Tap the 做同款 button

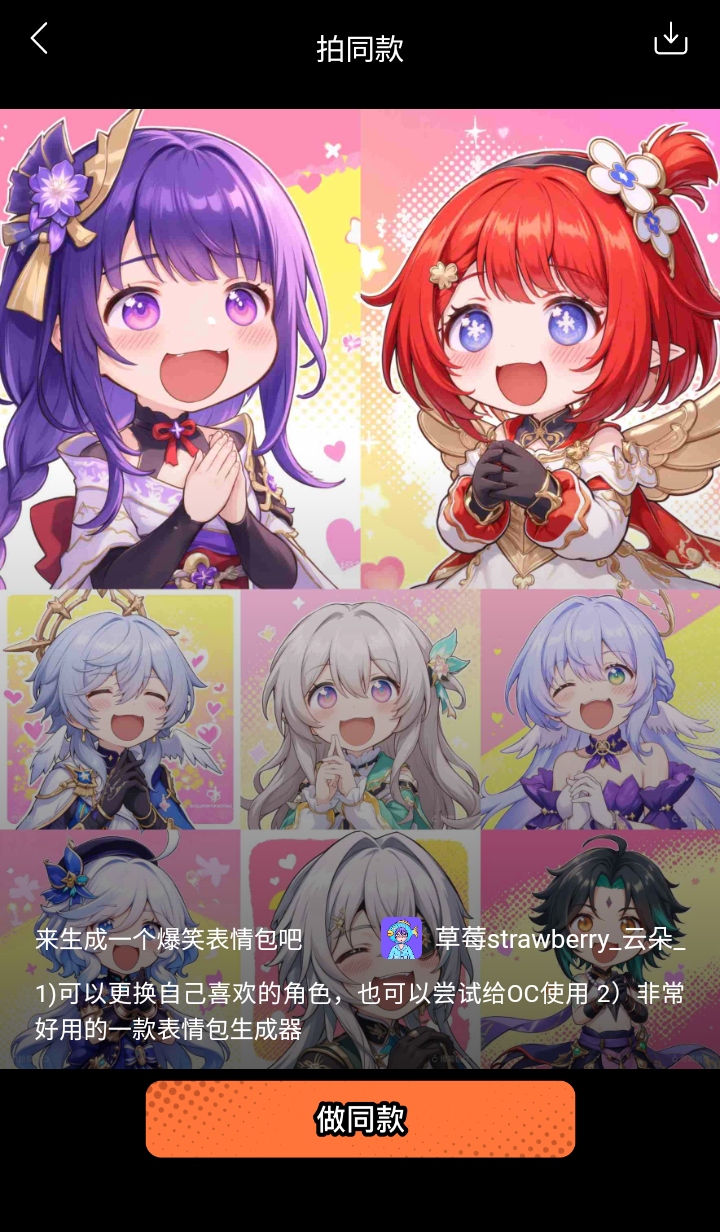(360, 1119)
